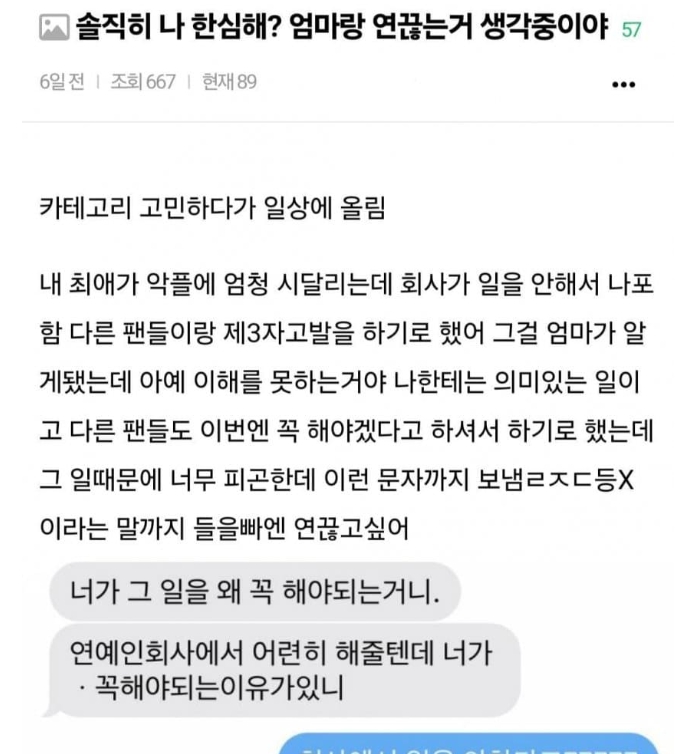The image size is (682, 754).
Task: Open the 57 comments on this post
Action: (631, 30)
